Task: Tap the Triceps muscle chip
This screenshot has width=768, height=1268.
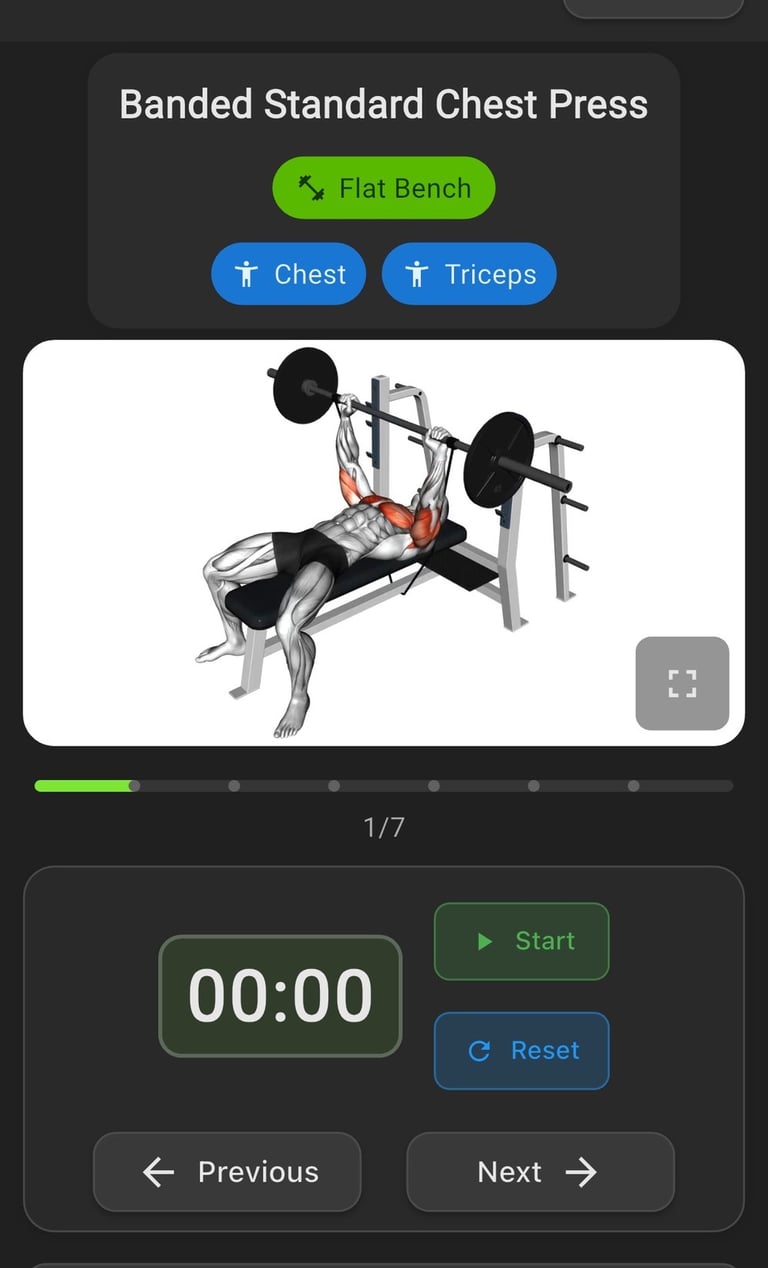Action: 469,274
